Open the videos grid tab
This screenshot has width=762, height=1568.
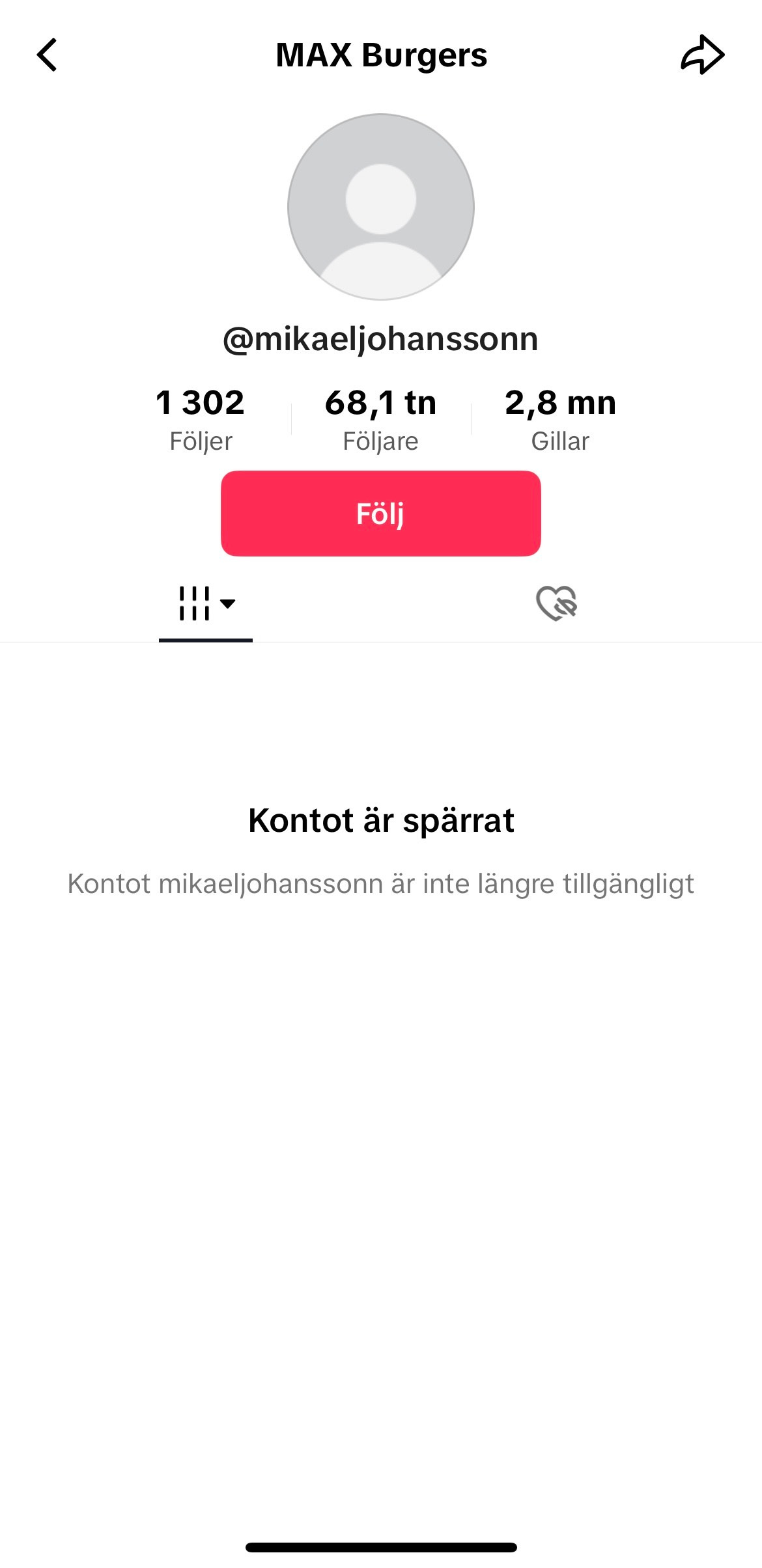(206, 603)
